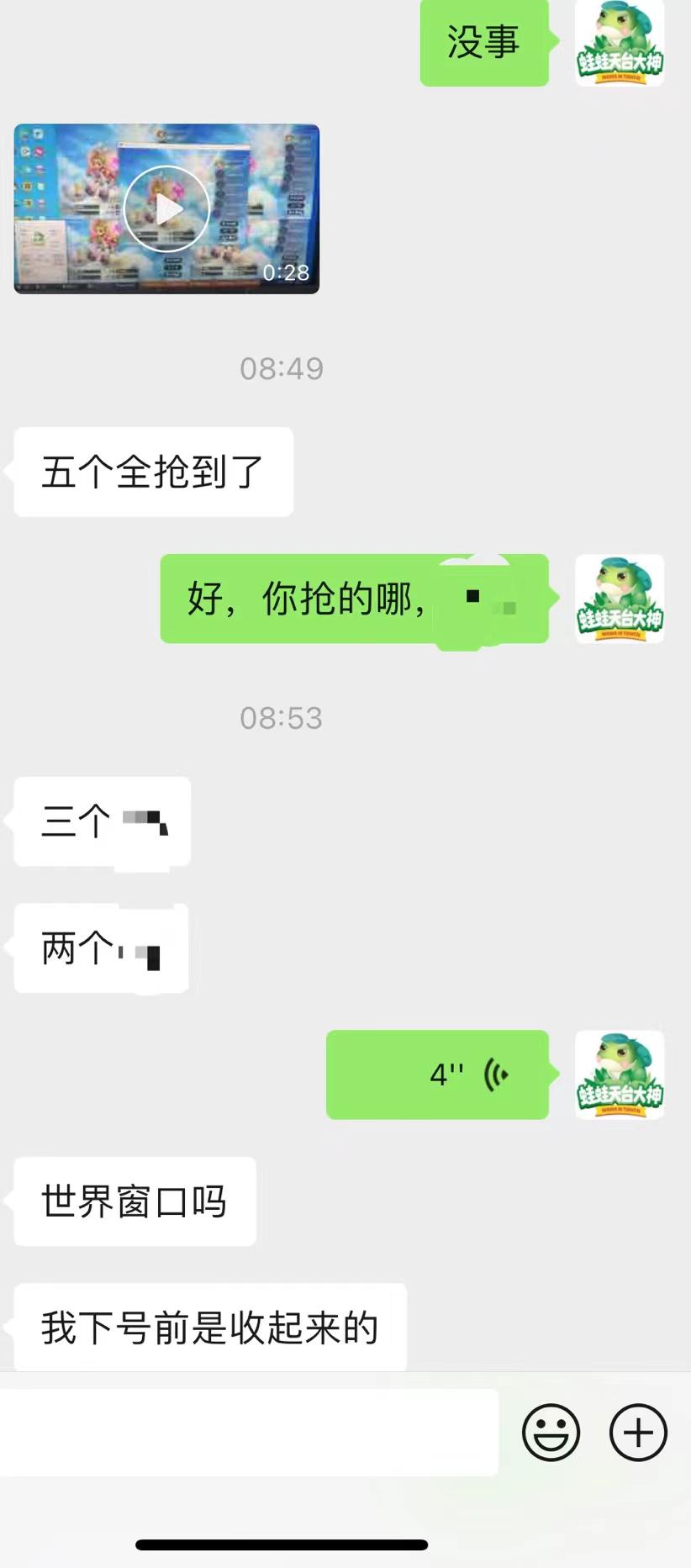
Task: Focus the message input field
Action: [x=249, y=1432]
